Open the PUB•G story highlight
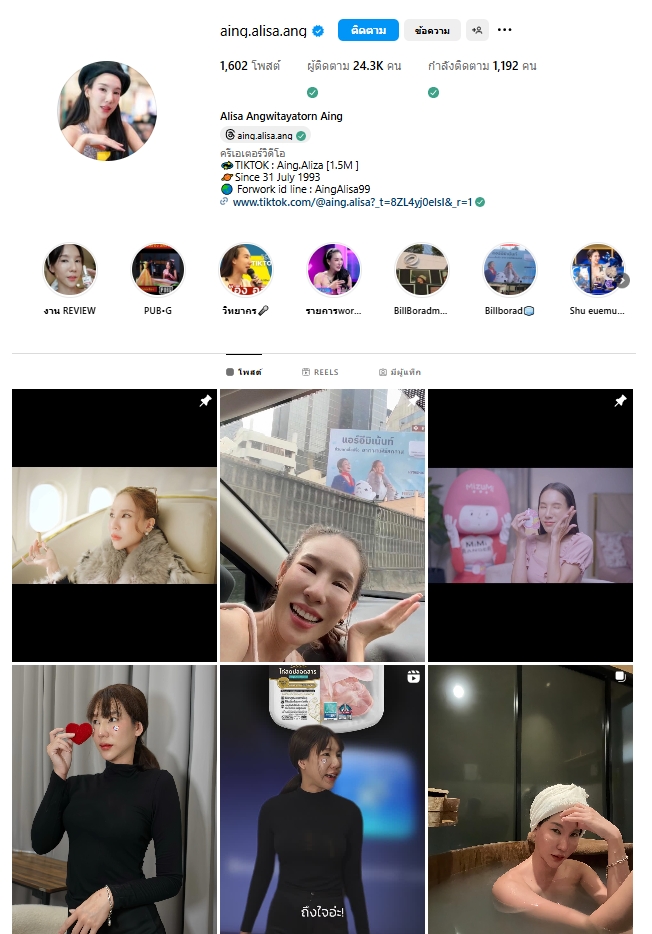This screenshot has width=652, height=934. point(158,270)
